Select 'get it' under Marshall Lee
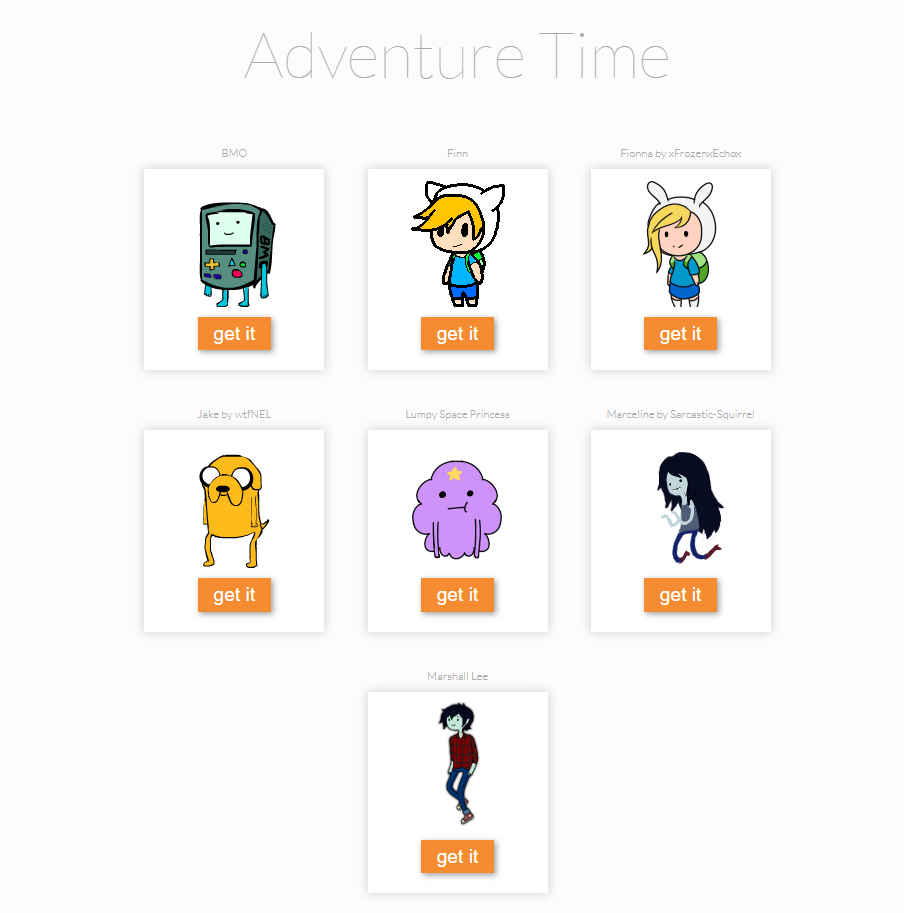Image resolution: width=904 pixels, height=913 pixels. pos(457,857)
